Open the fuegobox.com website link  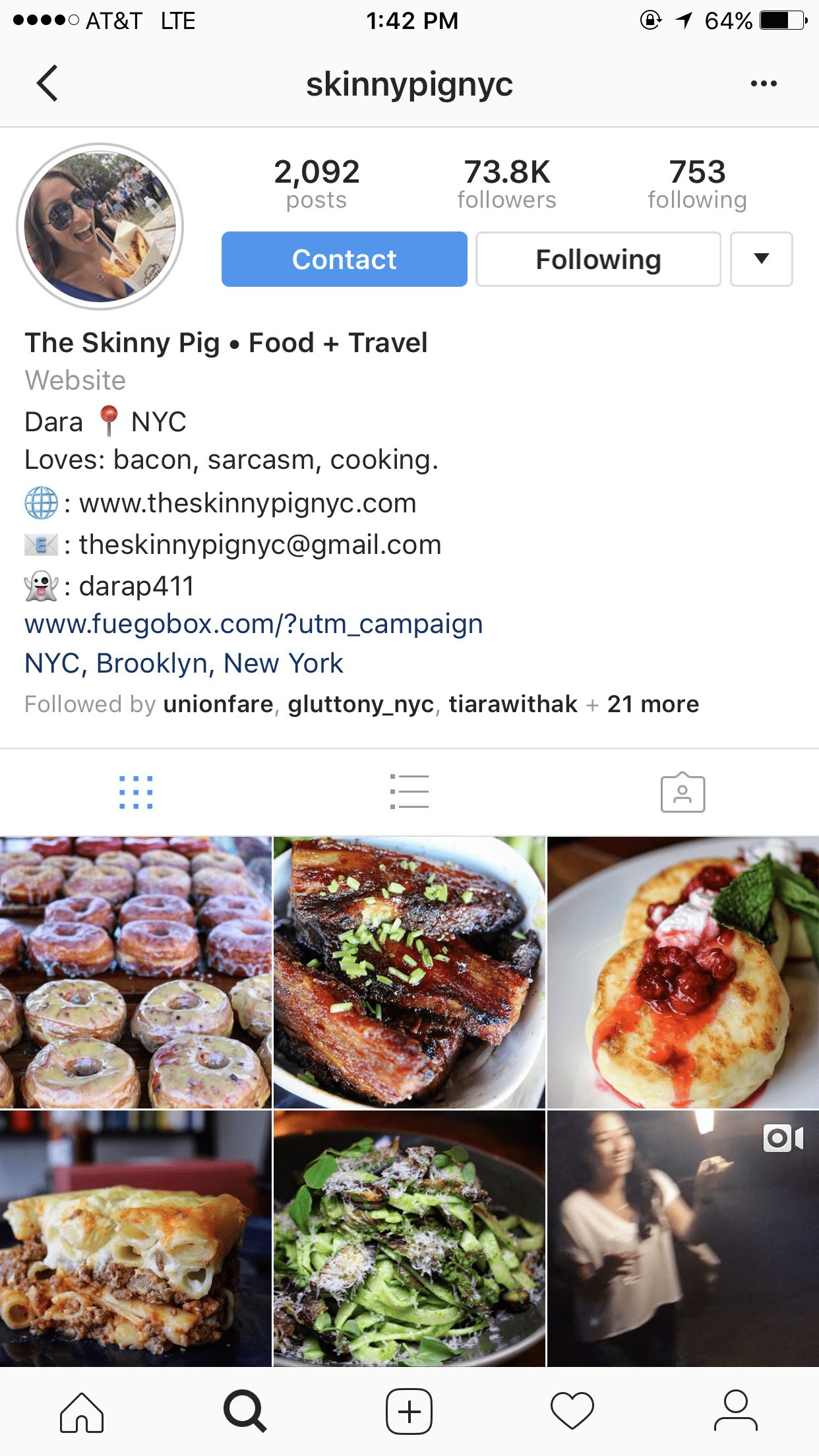pos(253,624)
